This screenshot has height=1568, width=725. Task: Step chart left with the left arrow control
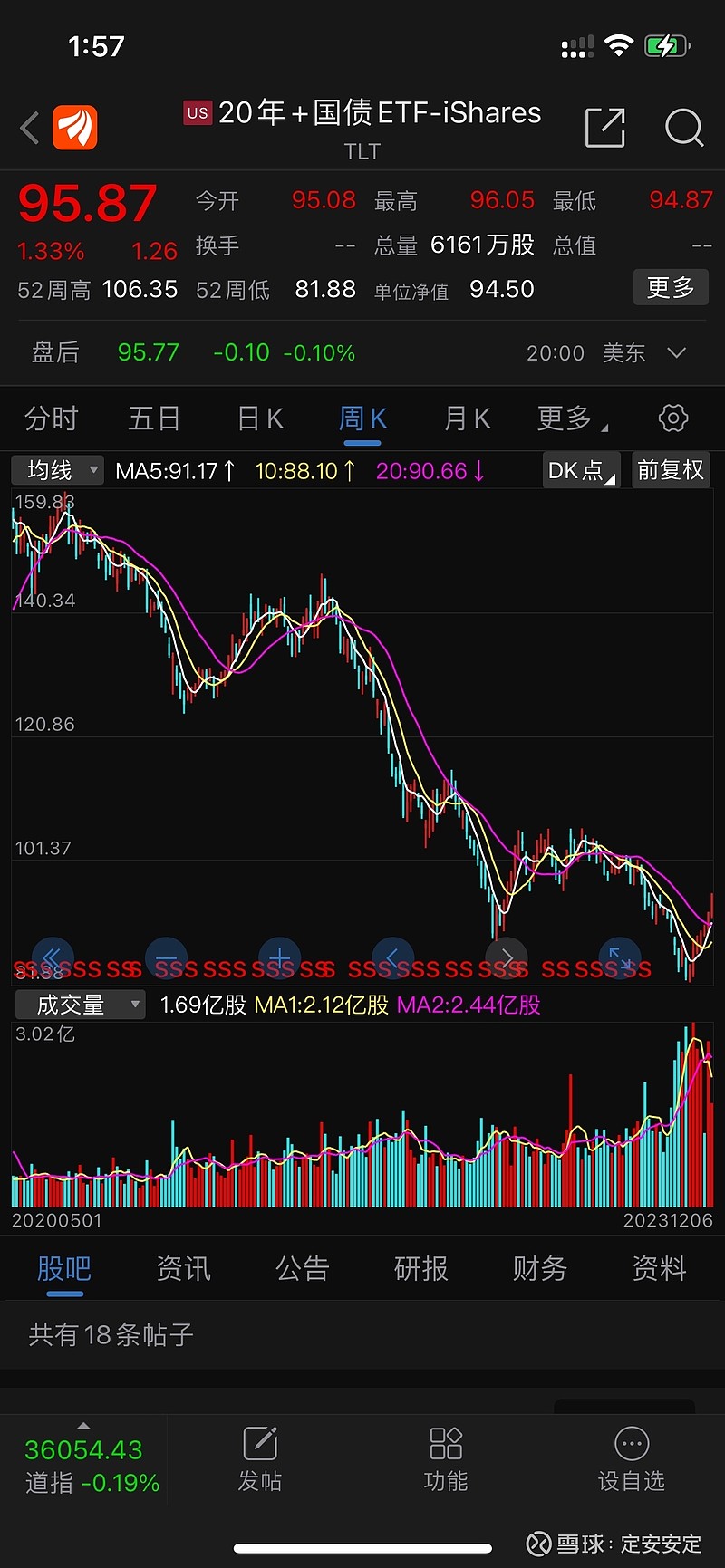[x=392, y=958]
